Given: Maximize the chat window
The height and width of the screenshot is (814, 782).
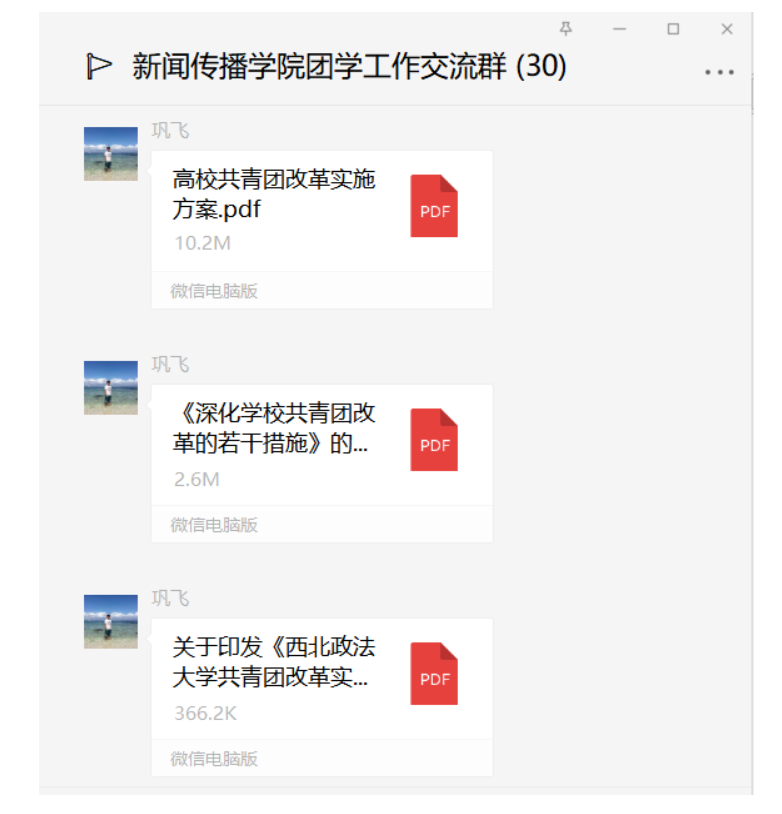Looking at the screenshot, I should [x=673, y=29].
